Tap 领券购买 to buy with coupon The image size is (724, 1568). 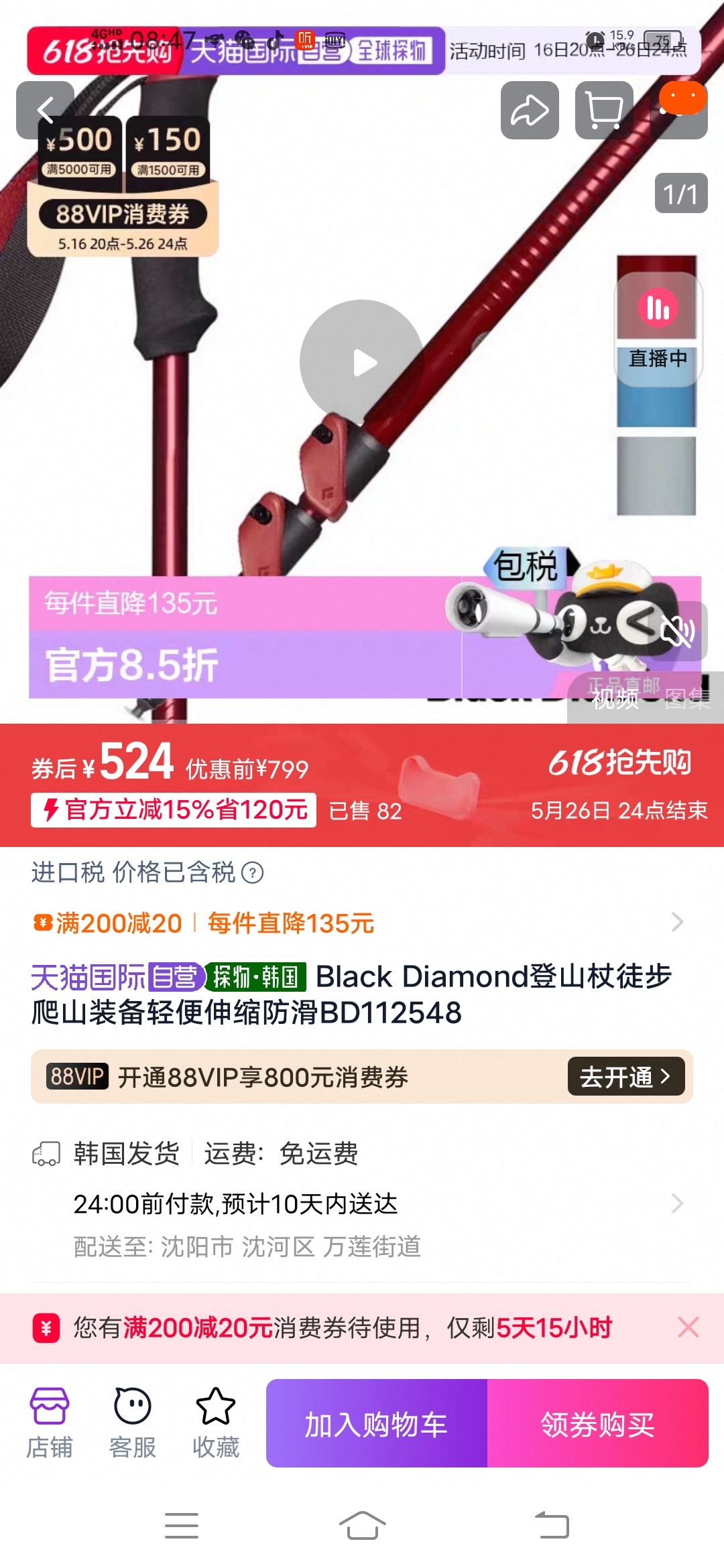tap(597, 1424)
